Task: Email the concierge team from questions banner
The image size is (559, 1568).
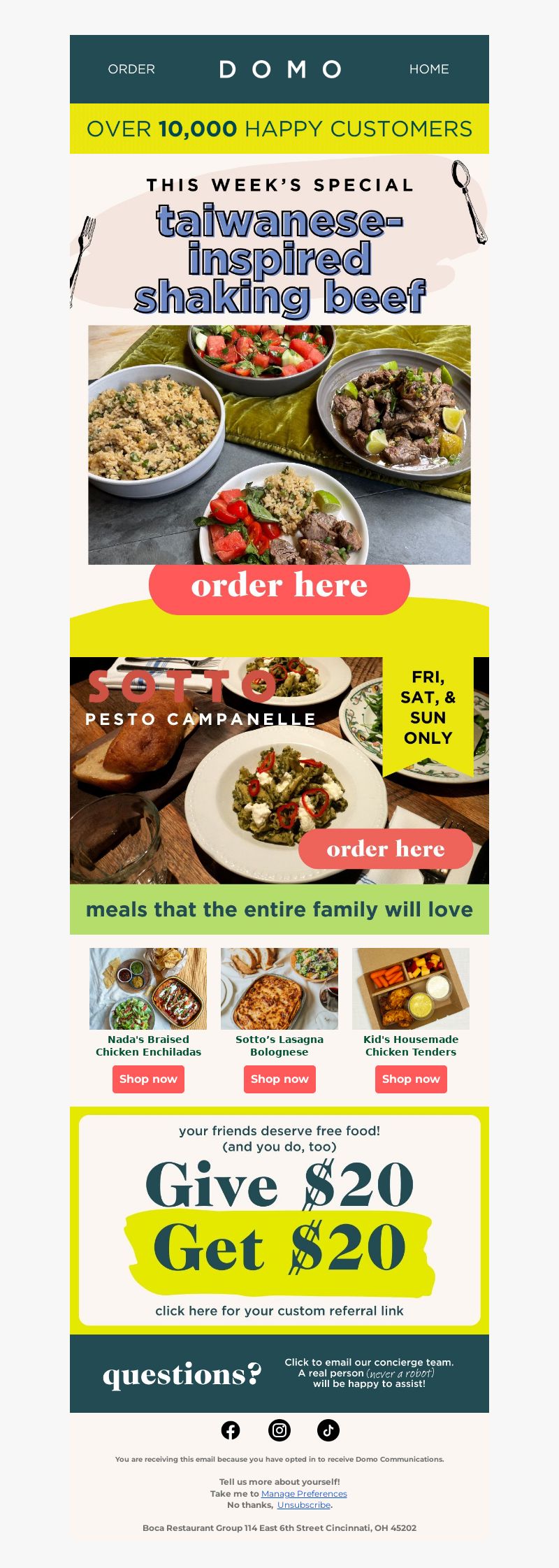Action: click(369, 1373)
